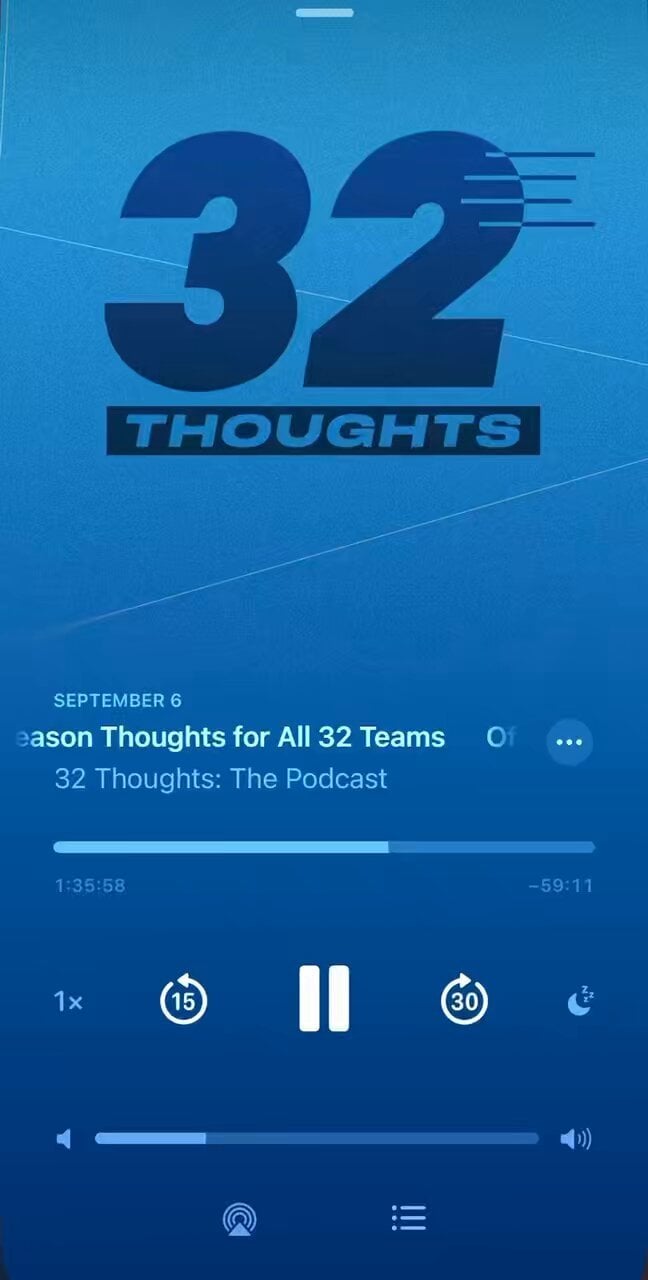Tap the top grabber to minimize player
The image size is (648, 1280).
(324, 13)
